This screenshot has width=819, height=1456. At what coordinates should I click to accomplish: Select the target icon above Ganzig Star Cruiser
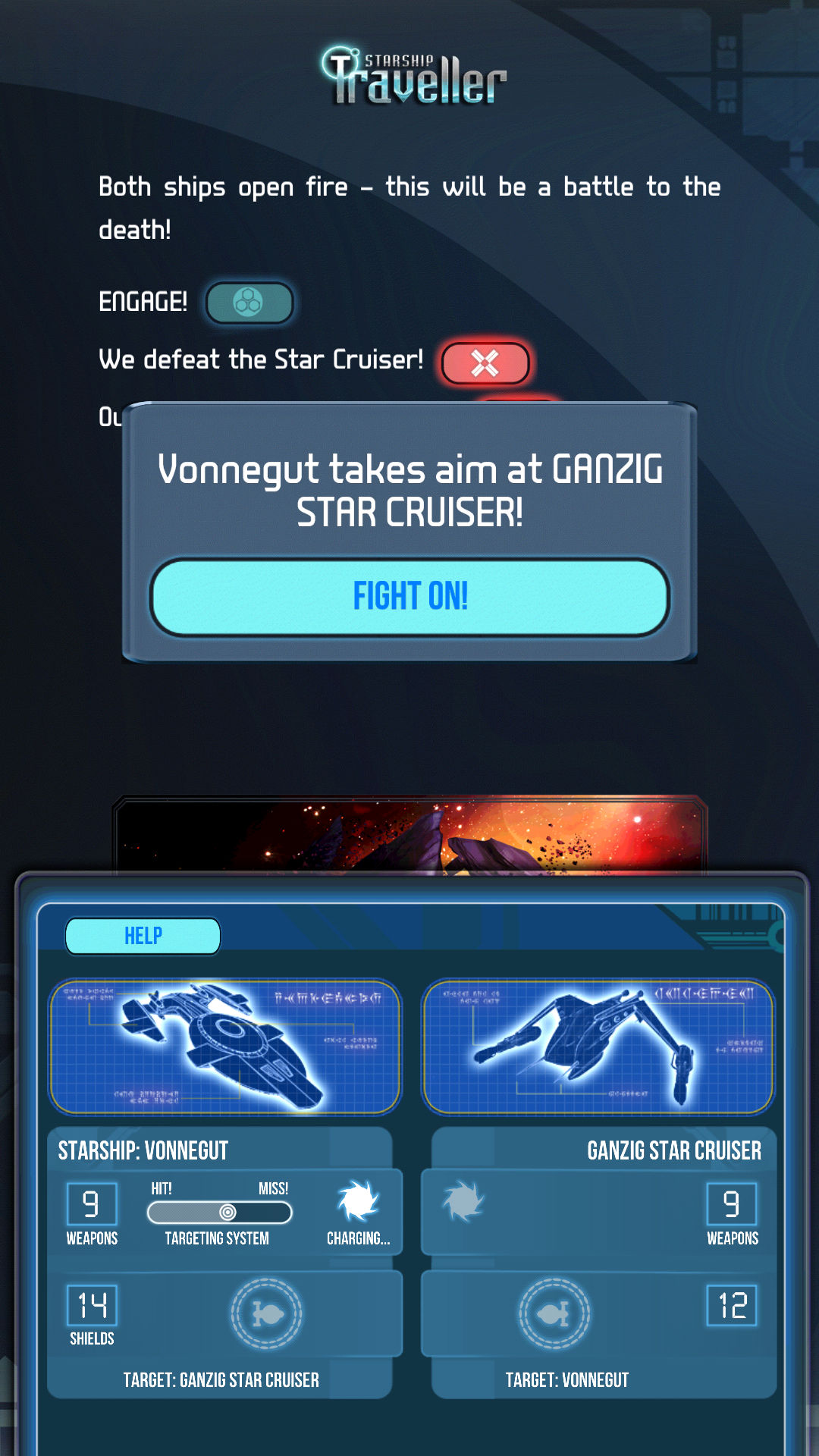266,1313
